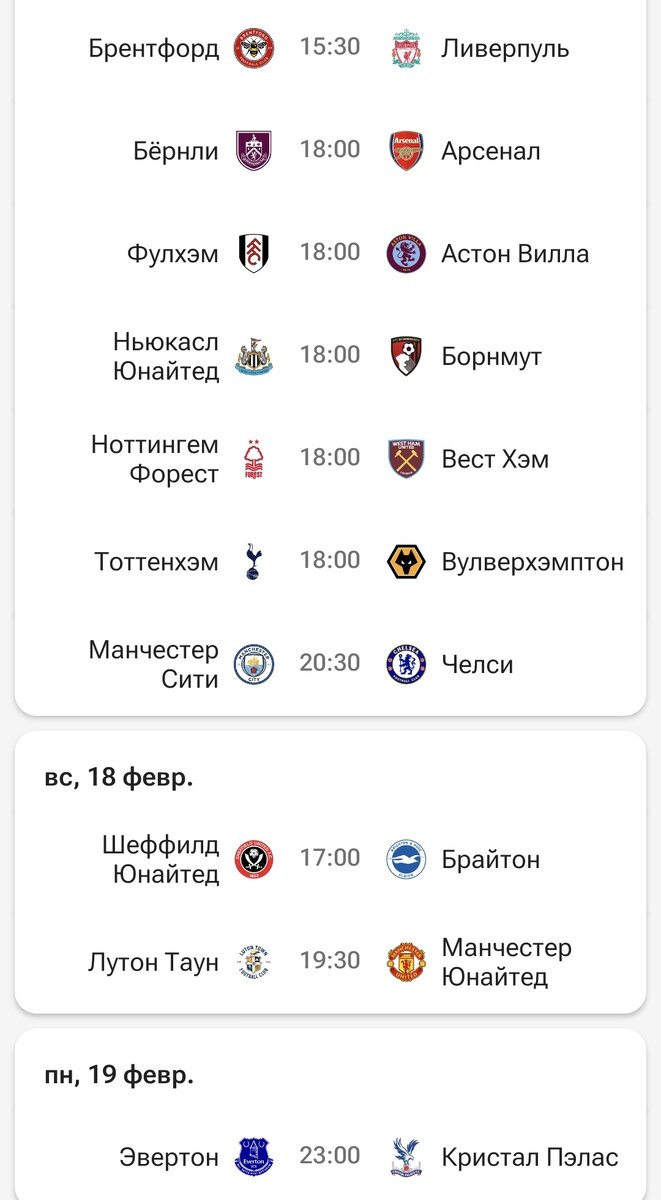Open the Тоттенхэм vs Вулверхэмптон match
The image size is (661, 1200).
pos(330,561)
